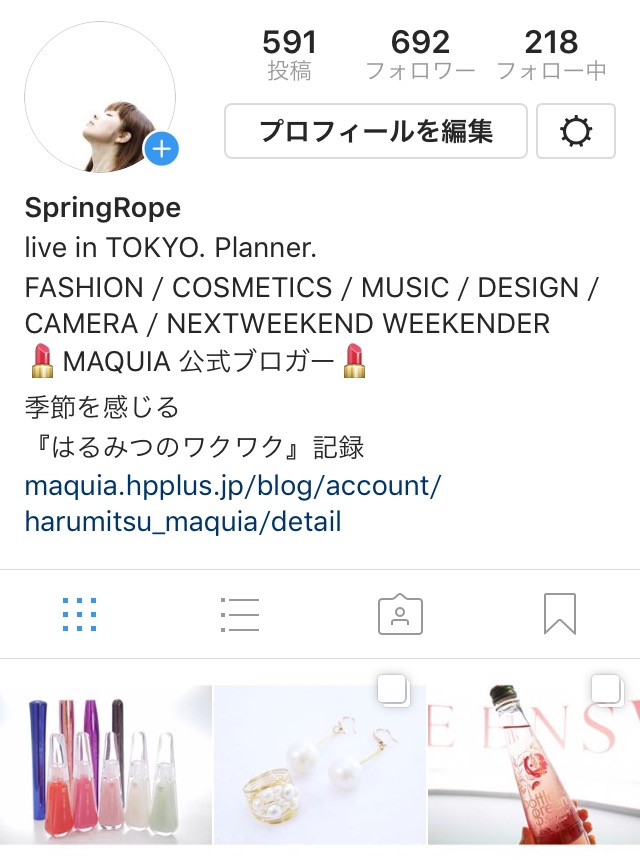
Task: Switch to the grid view tab
Action: (79, 614)
